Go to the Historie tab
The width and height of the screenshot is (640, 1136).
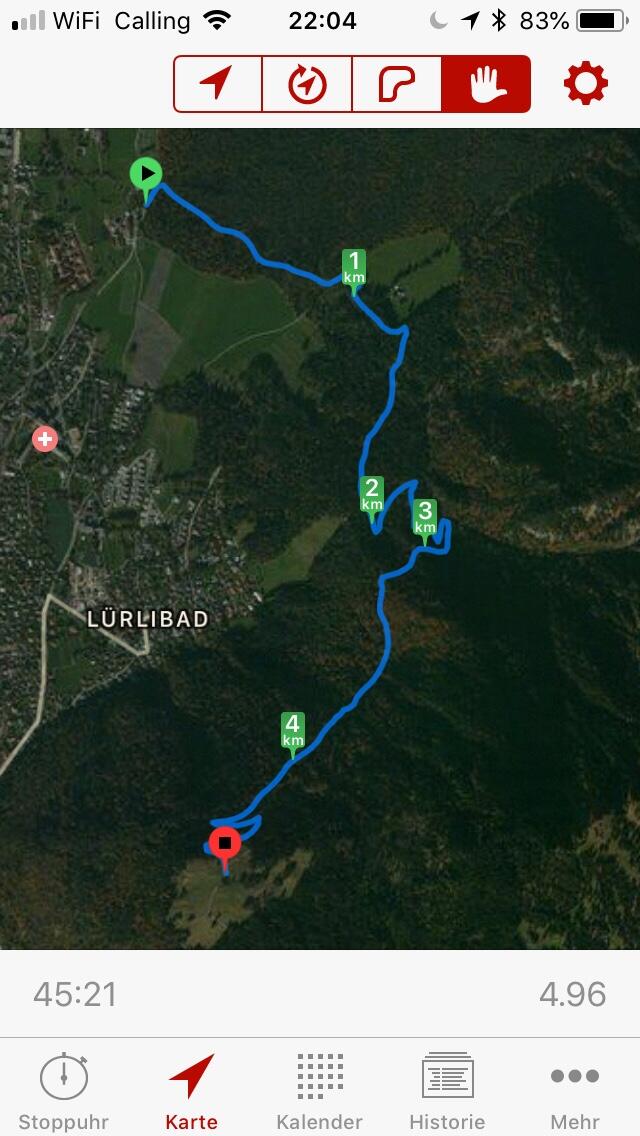click(x=447, y=1090)
